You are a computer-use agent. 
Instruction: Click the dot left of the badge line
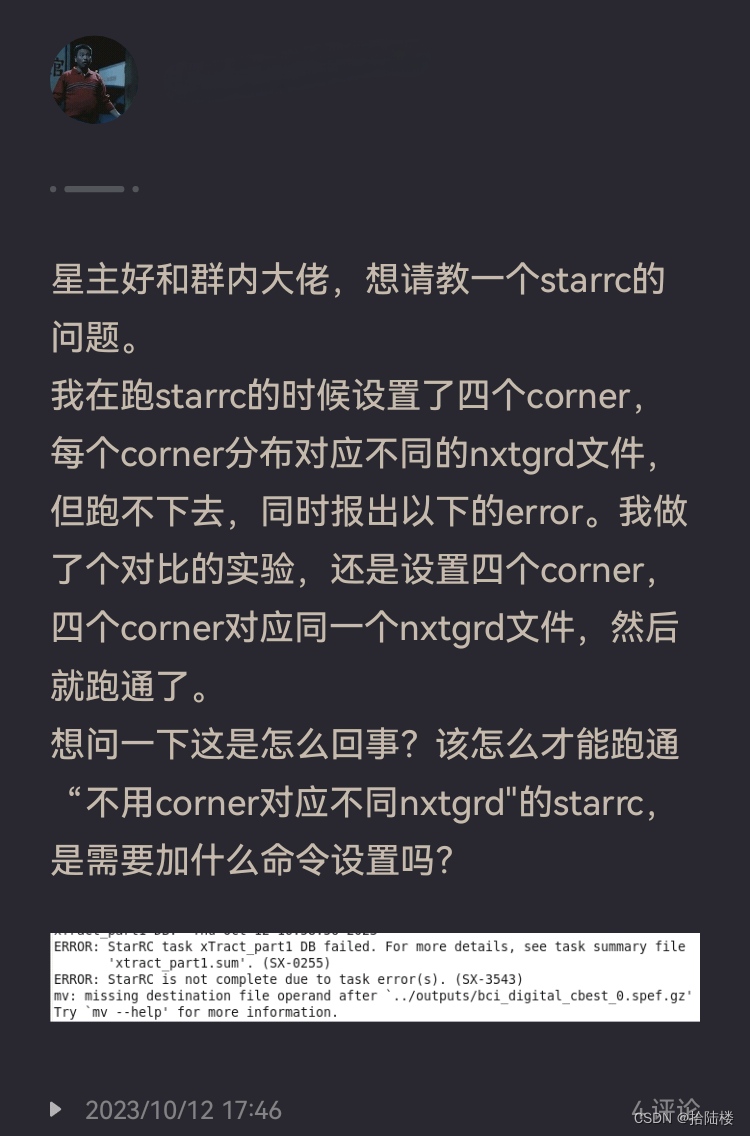pos(54,188)
